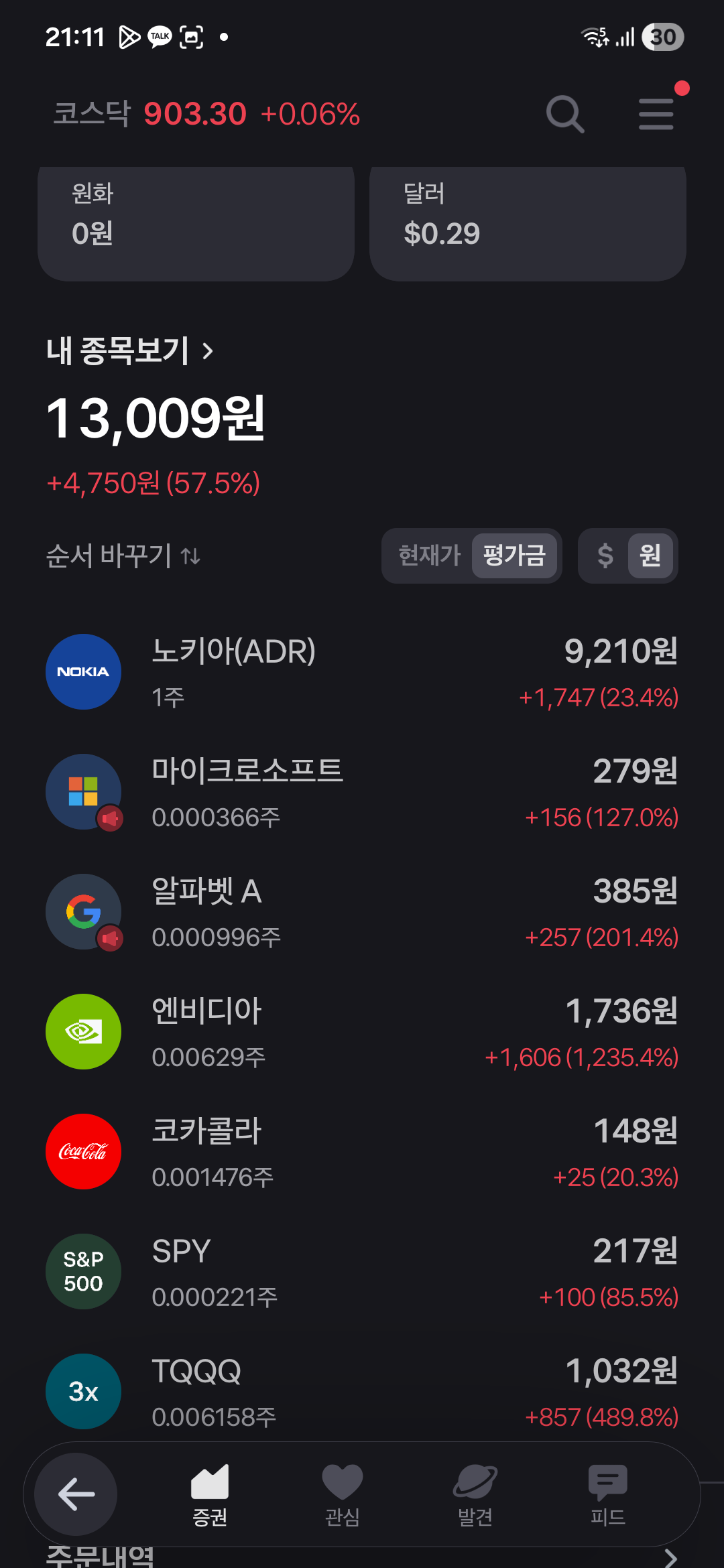Open the 발견 discovery tab
Viewport: 724px width, 1568px height.
pos(475,1501)
